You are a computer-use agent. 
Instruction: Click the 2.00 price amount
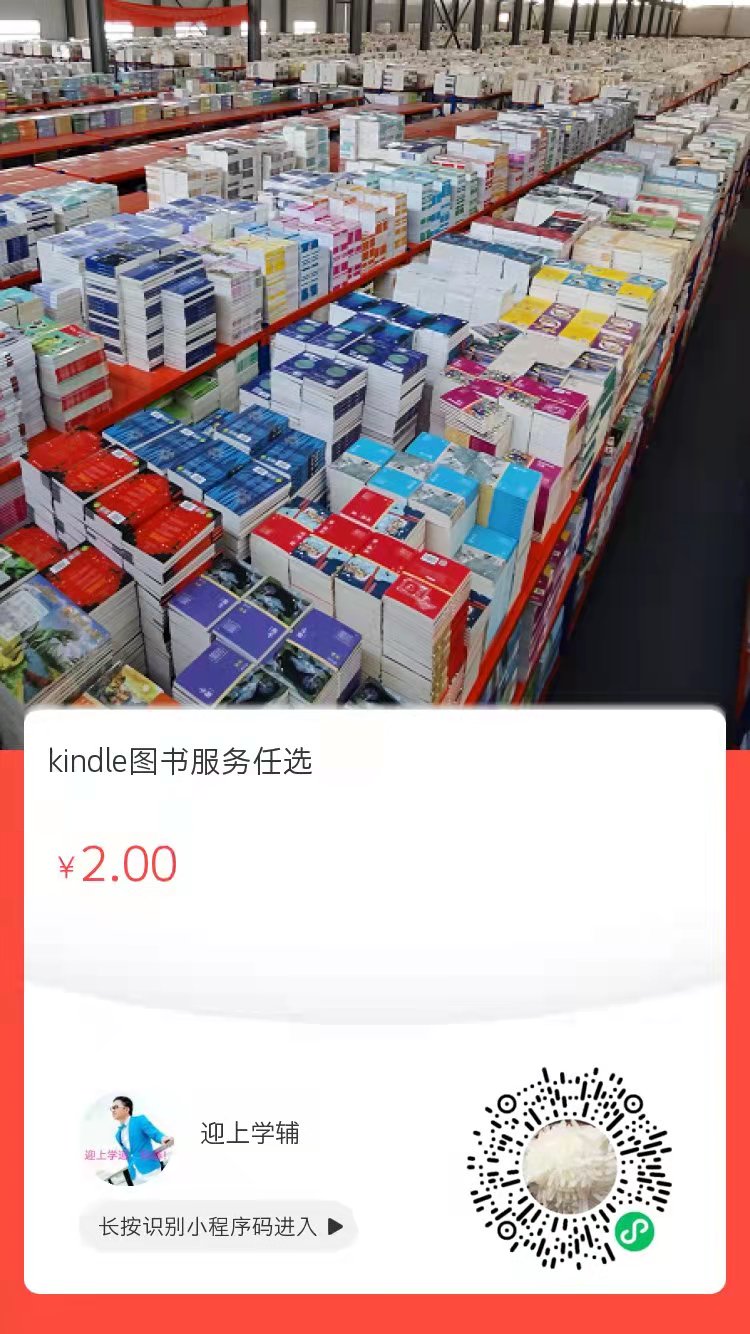point(128,864)
